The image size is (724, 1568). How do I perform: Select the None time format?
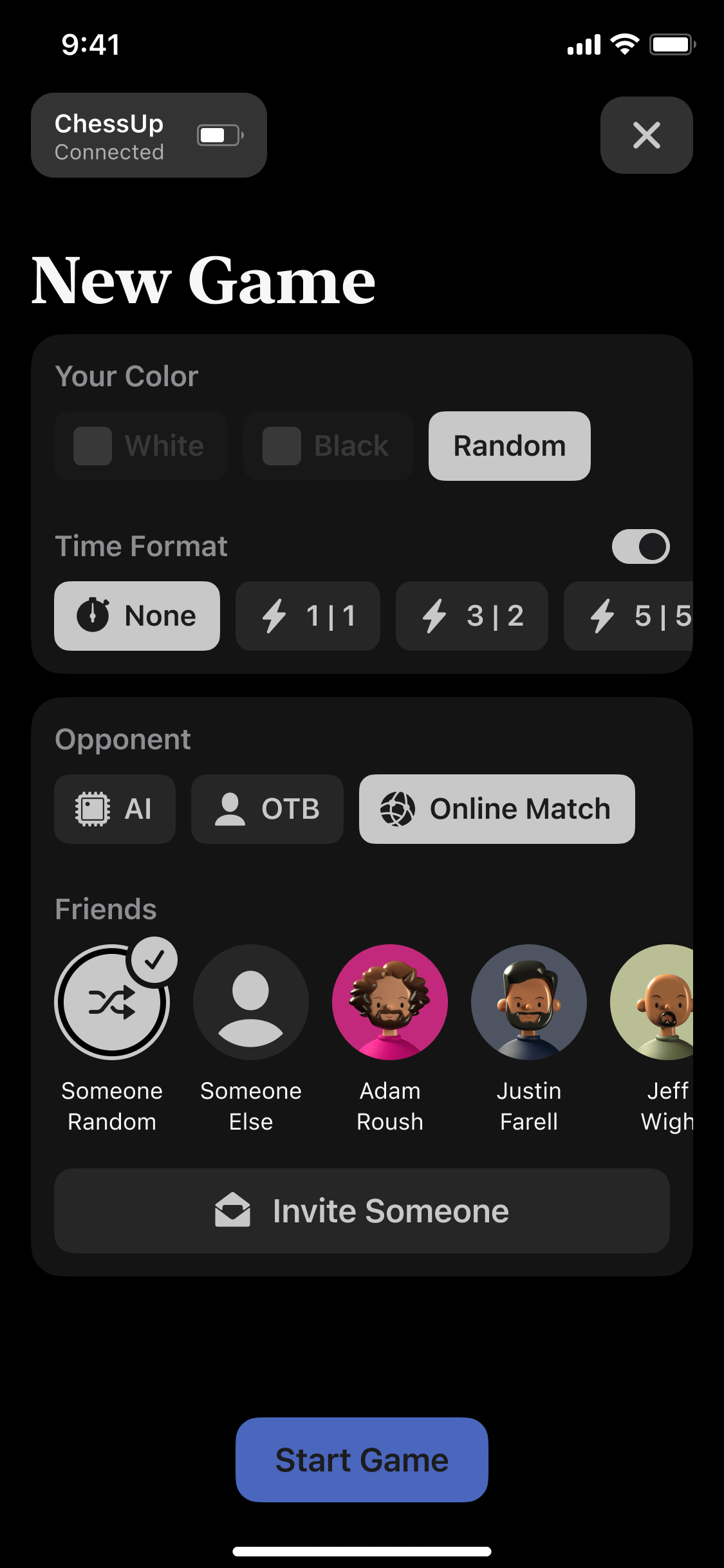click(x=137, y=616)
